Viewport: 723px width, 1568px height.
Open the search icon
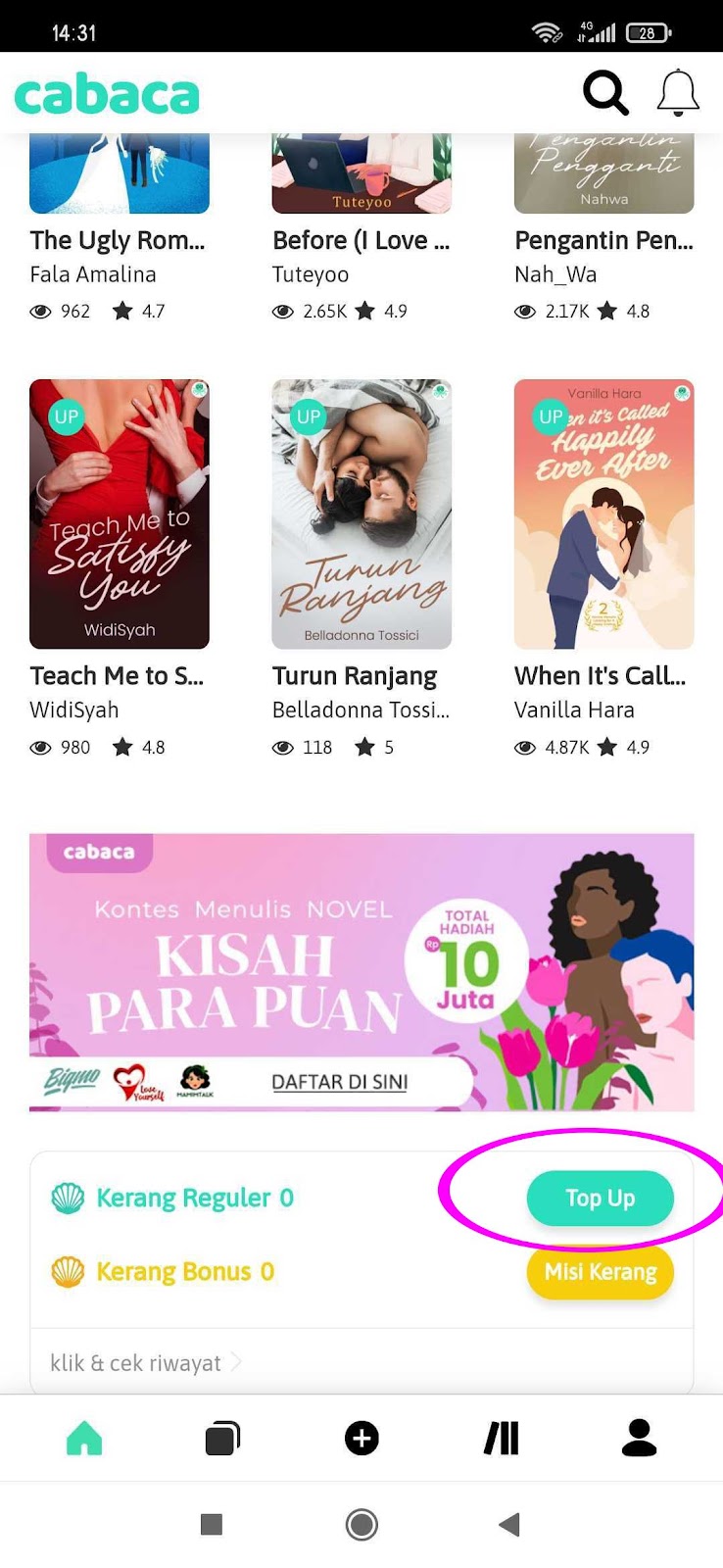click(x=604, y=94)
